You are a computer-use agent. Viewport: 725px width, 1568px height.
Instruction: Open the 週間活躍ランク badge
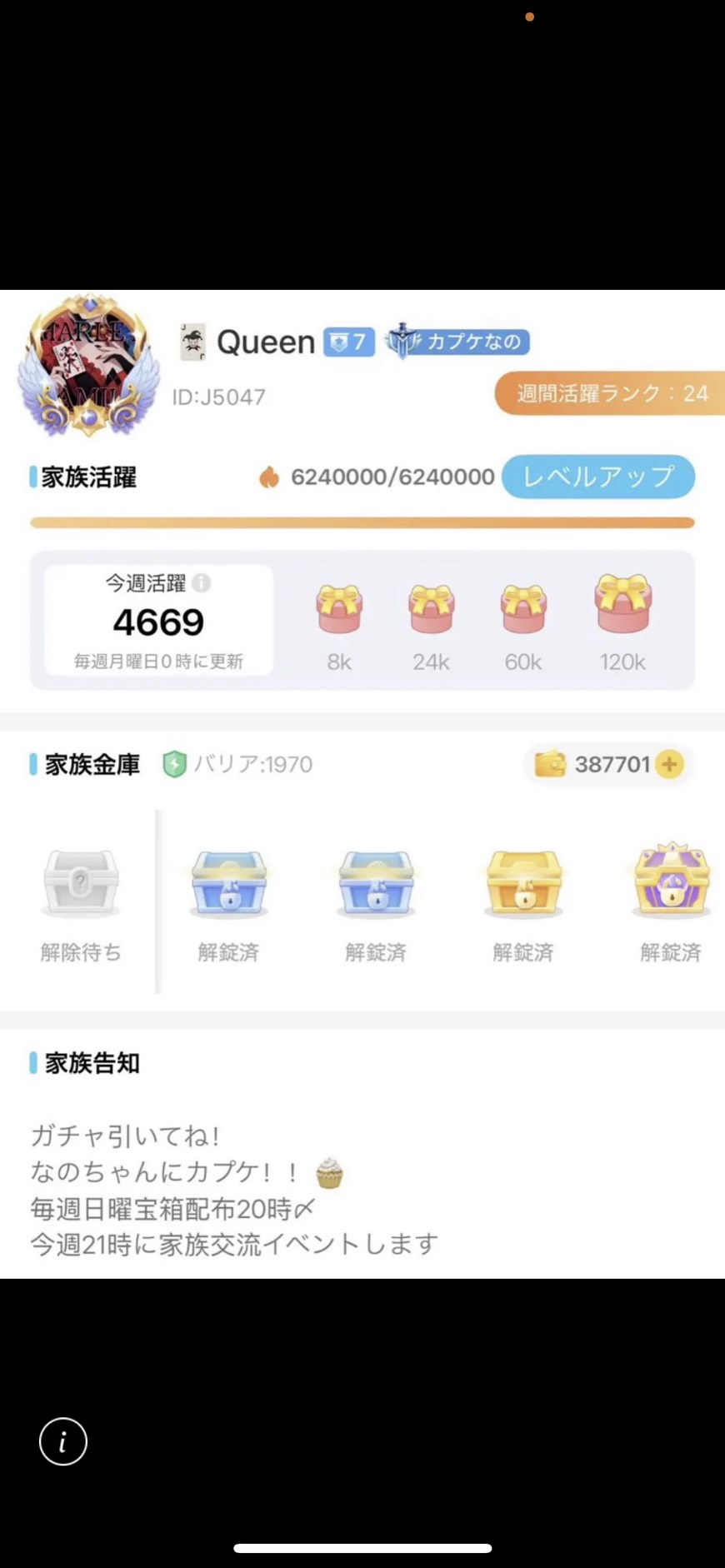(609, 393)
